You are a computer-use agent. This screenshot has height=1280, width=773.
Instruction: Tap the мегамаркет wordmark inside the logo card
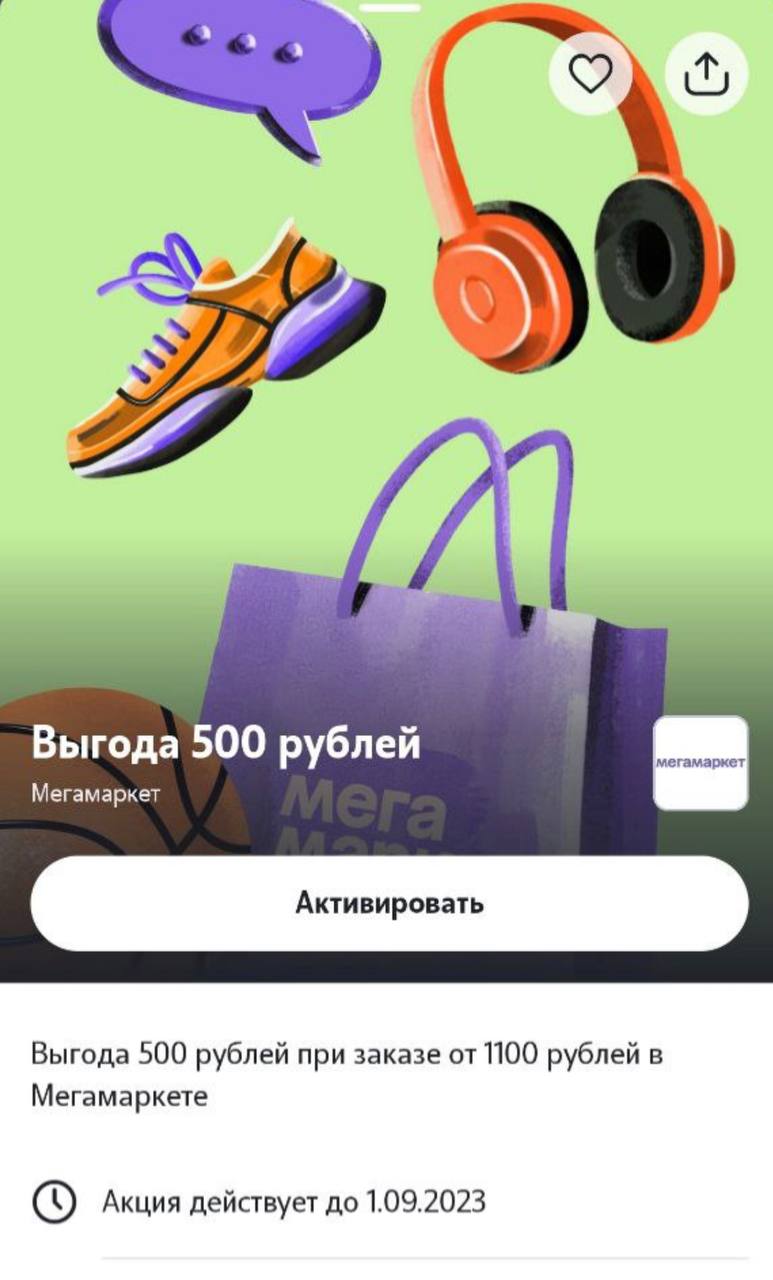pyautogui.click(x=700, y=762)
